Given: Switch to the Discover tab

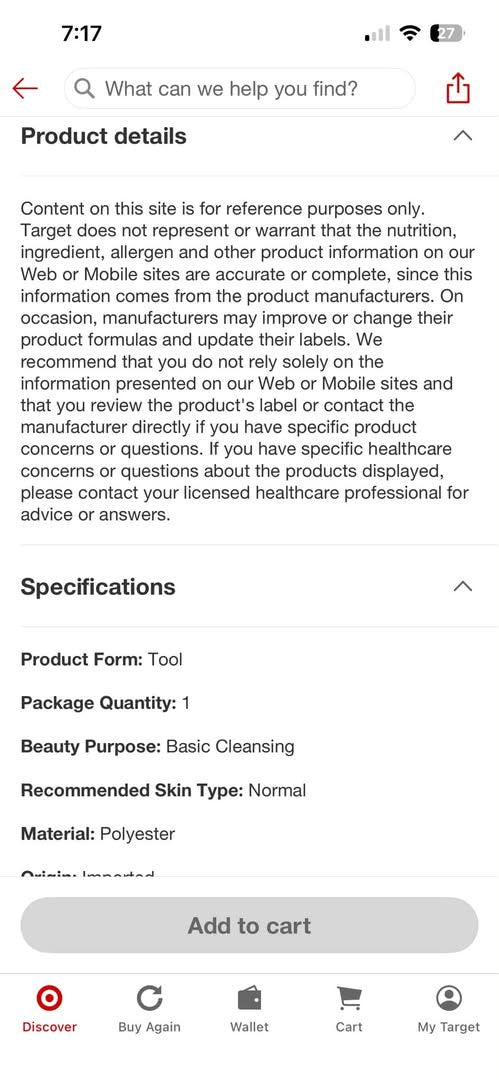Looking at the screenshot, I should 50,1009.
